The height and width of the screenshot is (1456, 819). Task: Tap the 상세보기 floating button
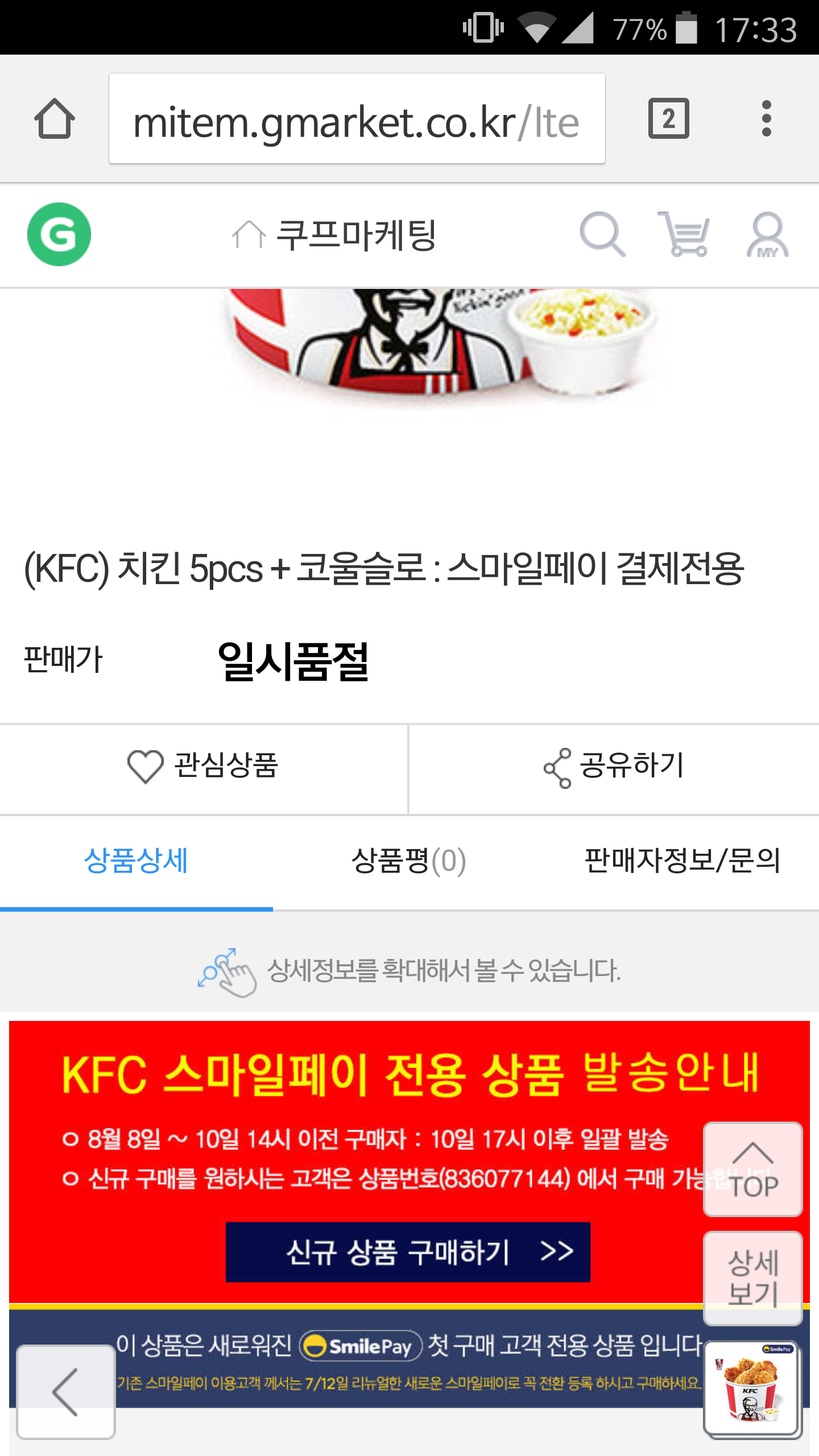(x=752, y=1277)
